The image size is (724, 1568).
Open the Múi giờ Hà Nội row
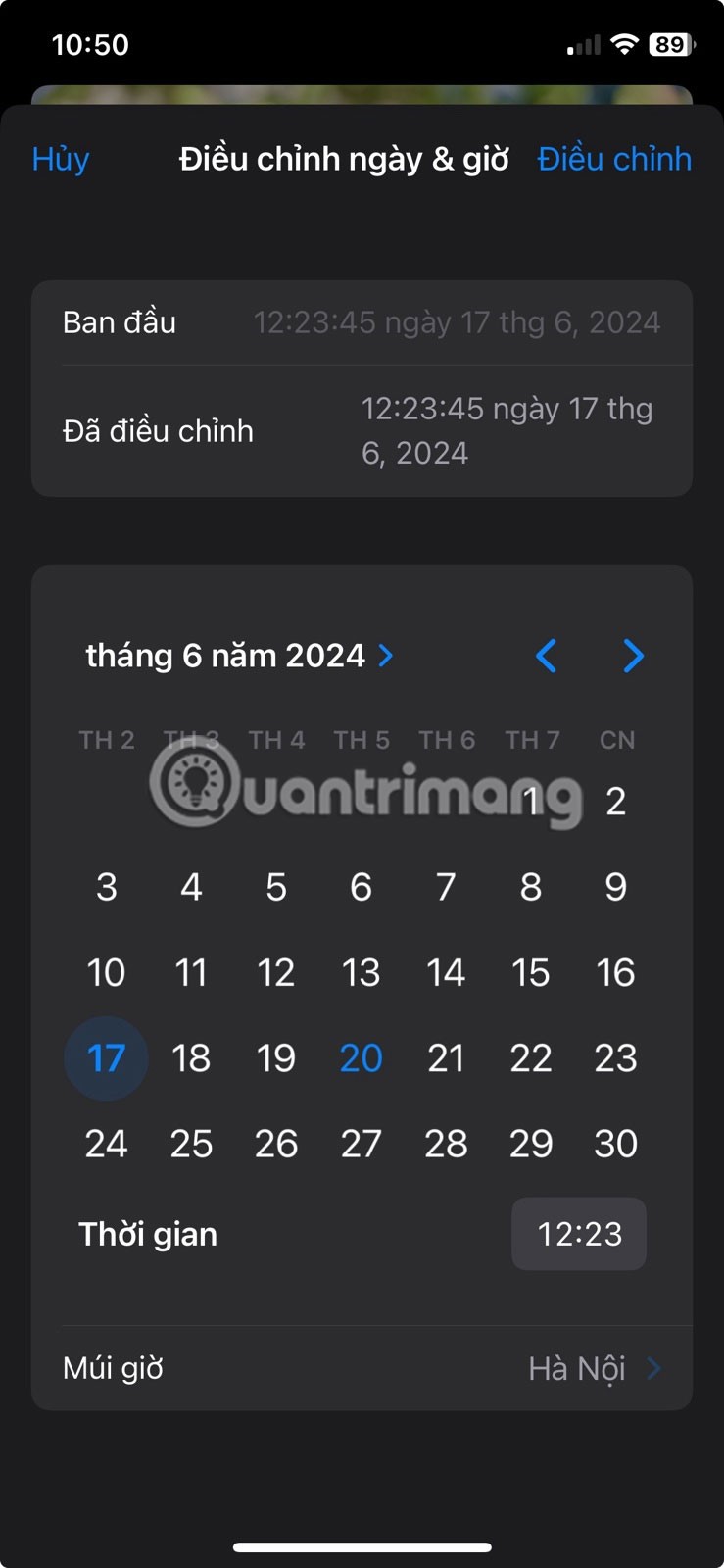[x=362, y=1368]
